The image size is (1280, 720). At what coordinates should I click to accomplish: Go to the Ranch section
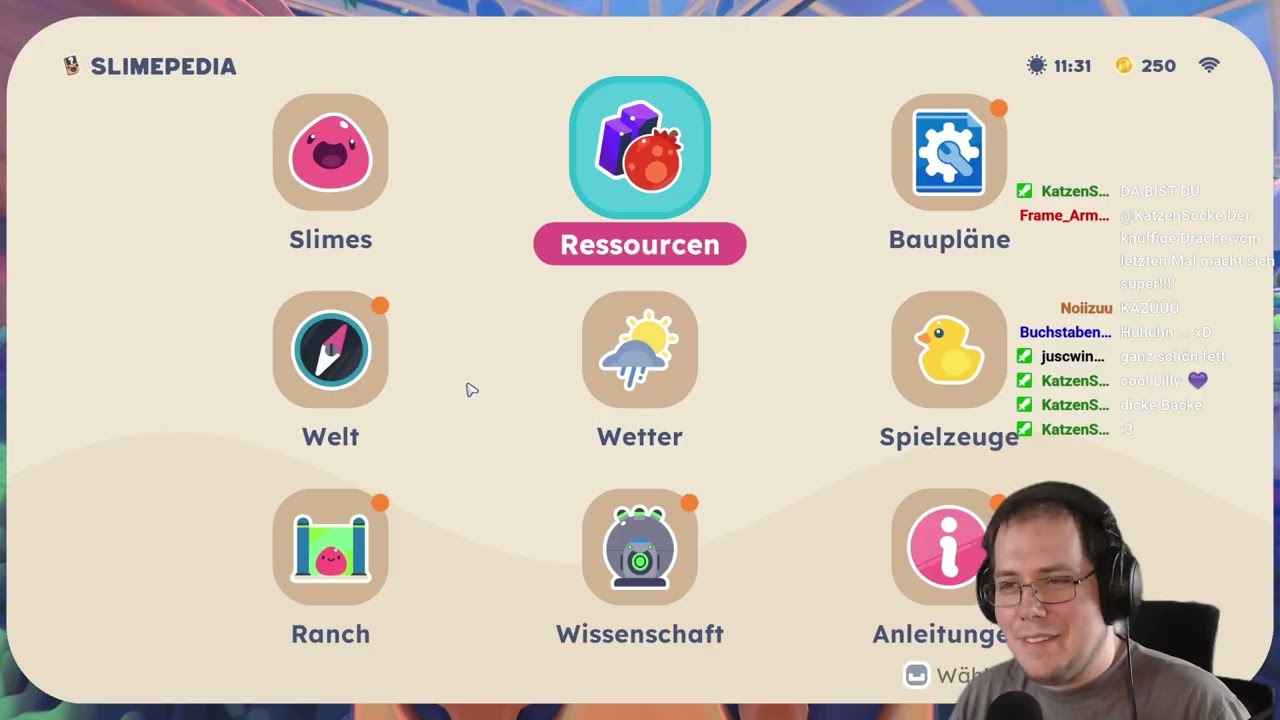tap(330, 547)
